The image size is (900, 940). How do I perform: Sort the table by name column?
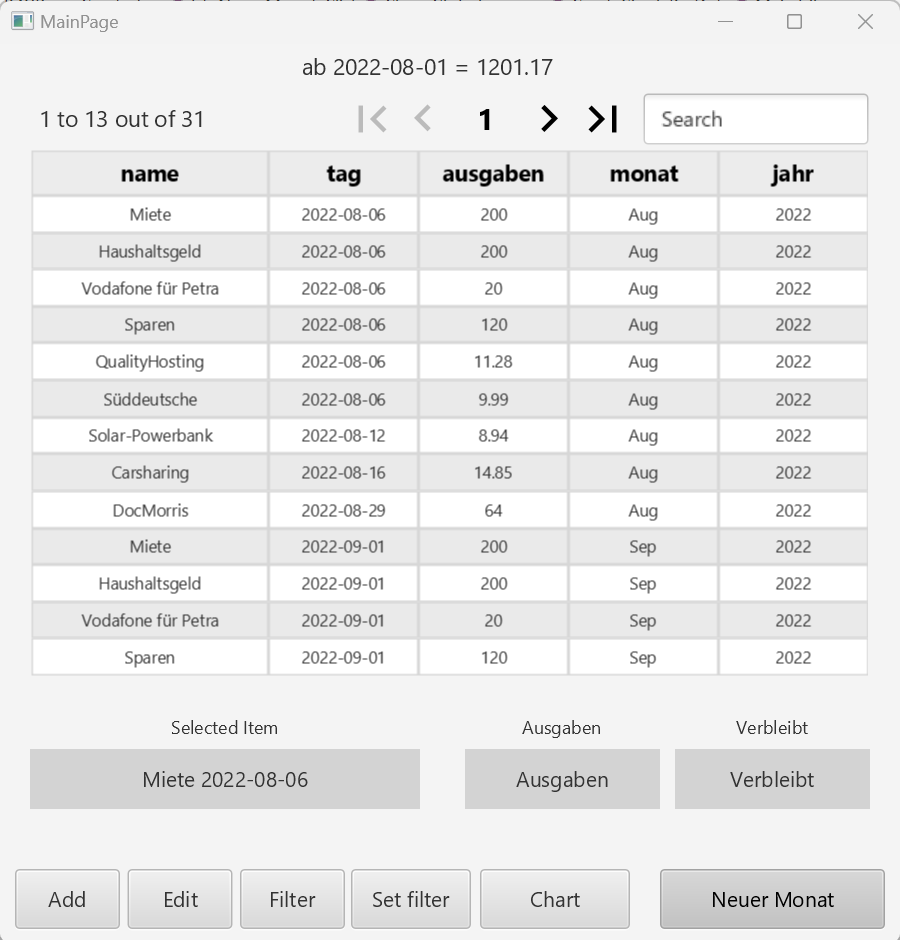point(150,174)
